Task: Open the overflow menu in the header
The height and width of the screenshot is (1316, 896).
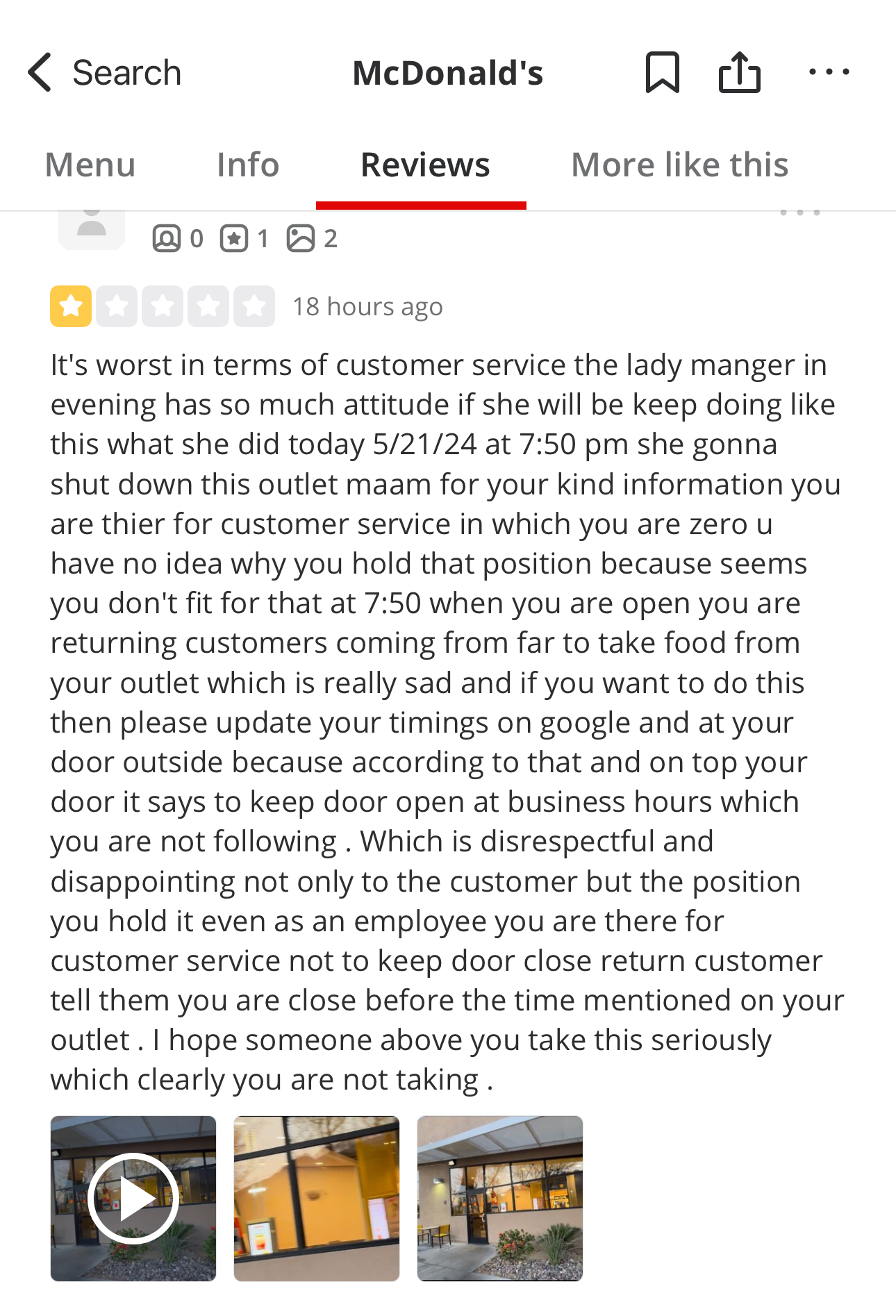Action: [x=829, y=72]
